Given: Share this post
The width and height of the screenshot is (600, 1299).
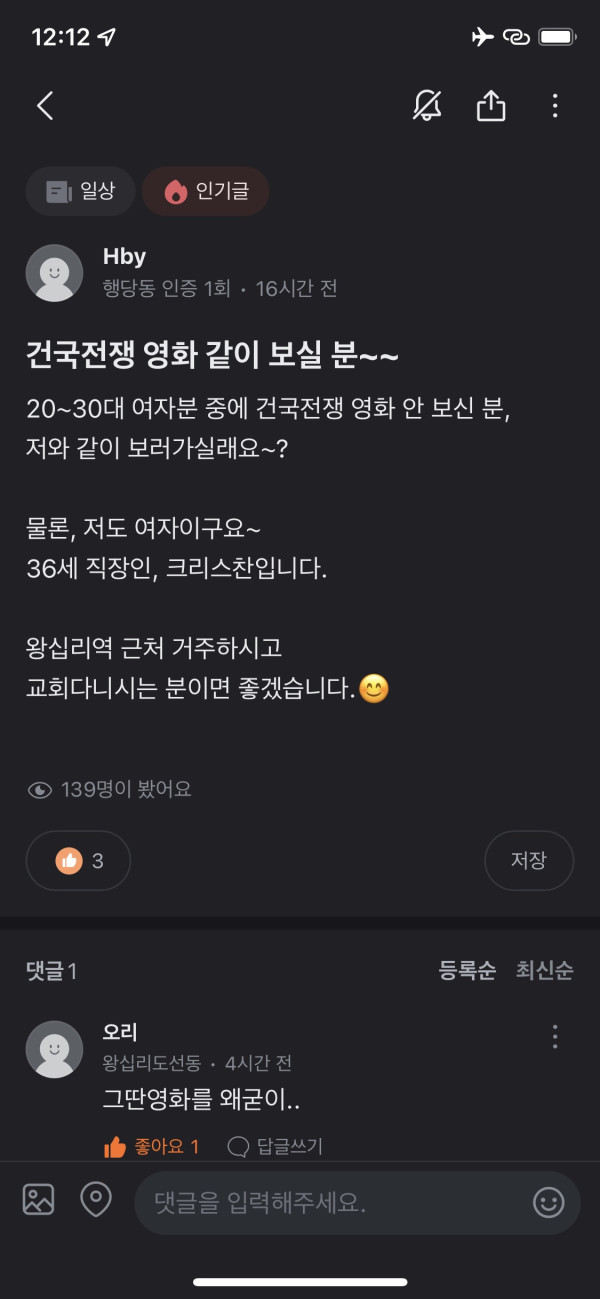Looking at the screenshot, I should (x=491, y=106).
